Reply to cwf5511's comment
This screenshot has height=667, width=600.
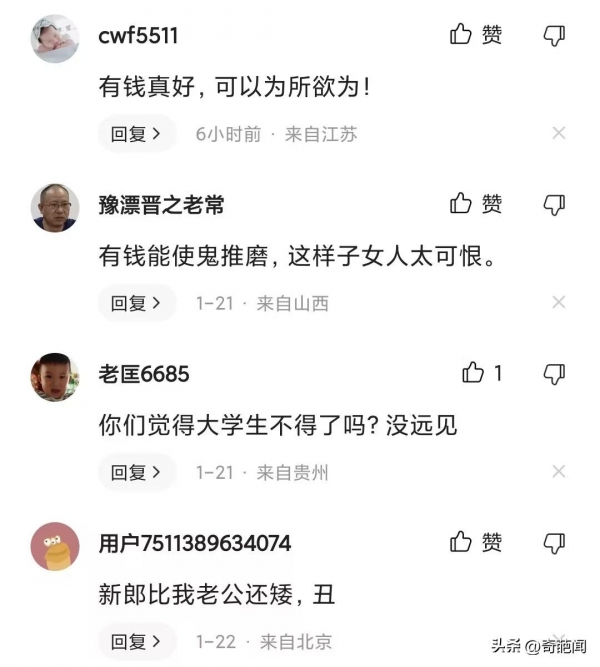[x=136, y=134]
